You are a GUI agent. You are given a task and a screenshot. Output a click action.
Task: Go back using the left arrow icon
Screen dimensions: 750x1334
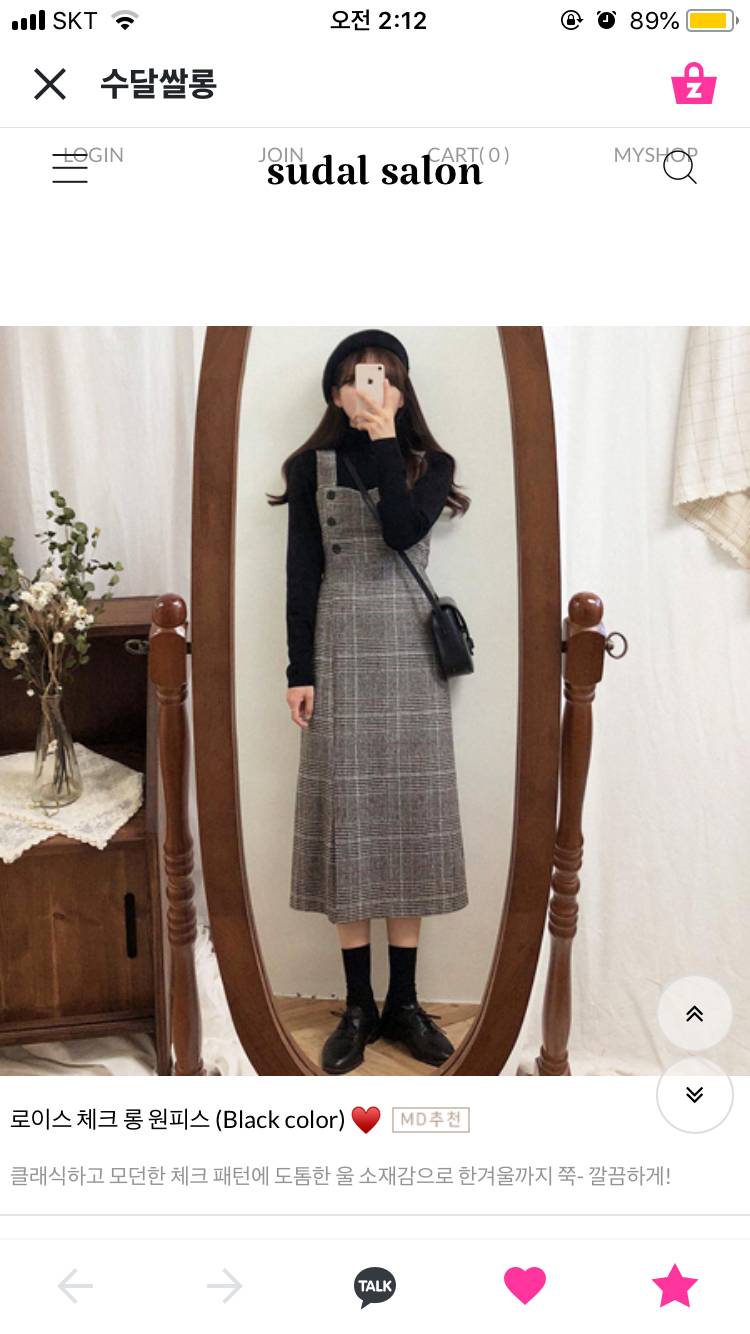75,1286
